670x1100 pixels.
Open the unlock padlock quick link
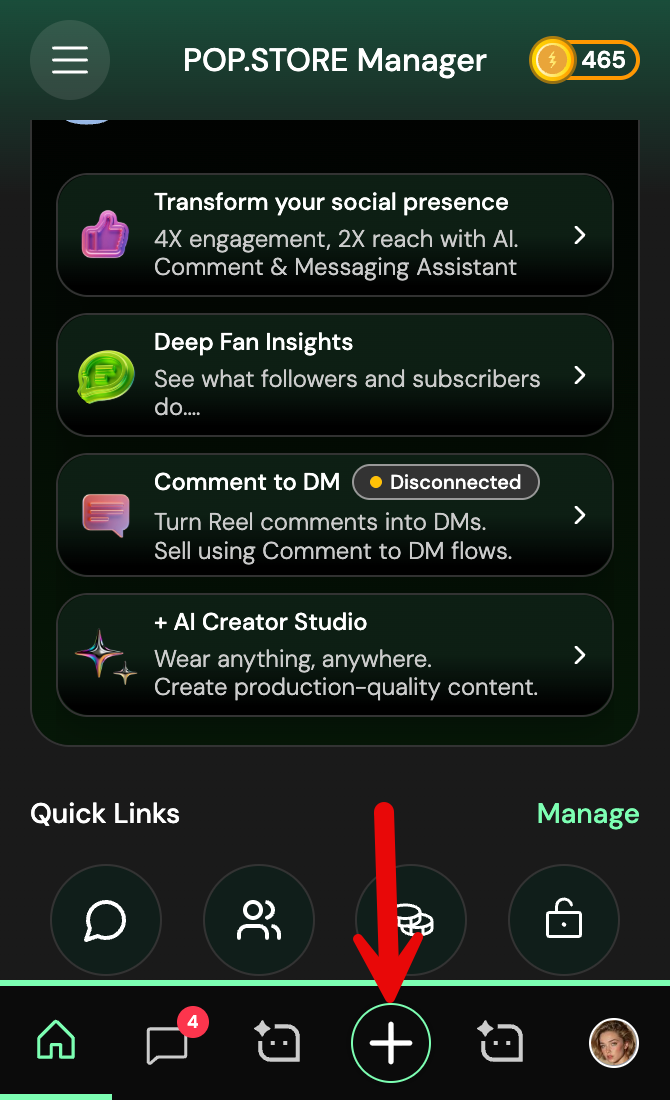pos(564,920)
